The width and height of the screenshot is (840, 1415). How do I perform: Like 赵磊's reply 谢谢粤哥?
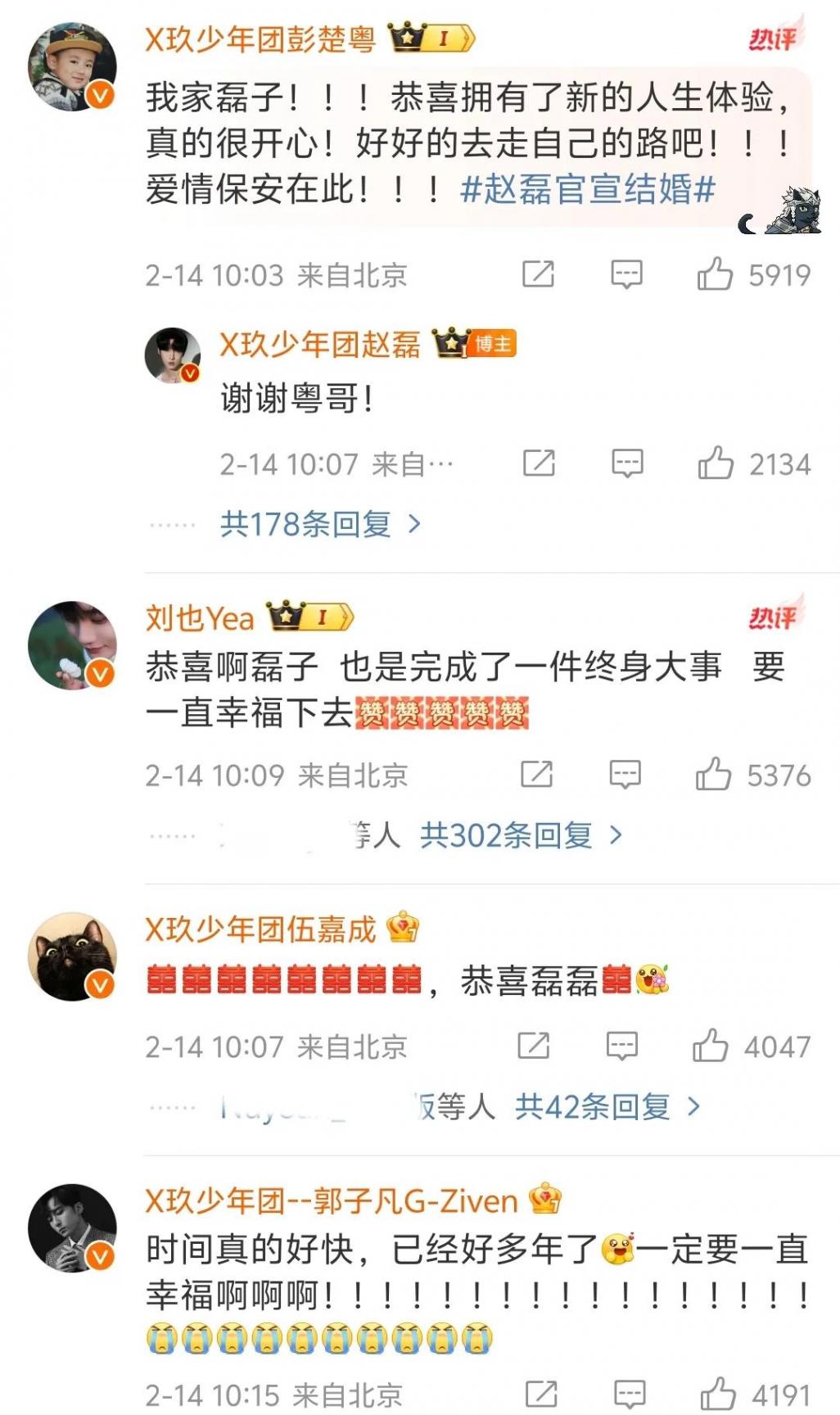[x=716, y=463]
